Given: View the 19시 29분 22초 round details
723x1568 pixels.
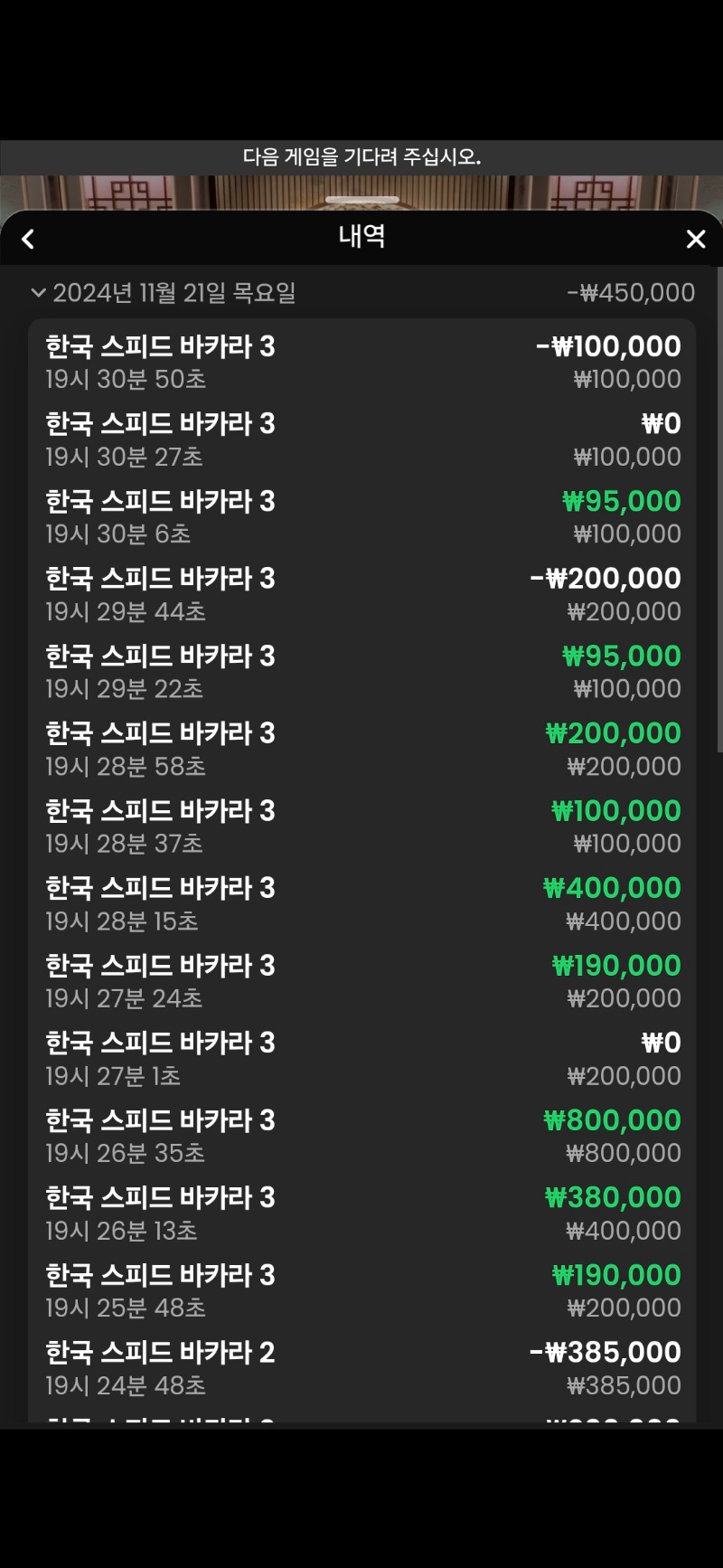Looking at the screenshot, I should [x=361, y=672].
